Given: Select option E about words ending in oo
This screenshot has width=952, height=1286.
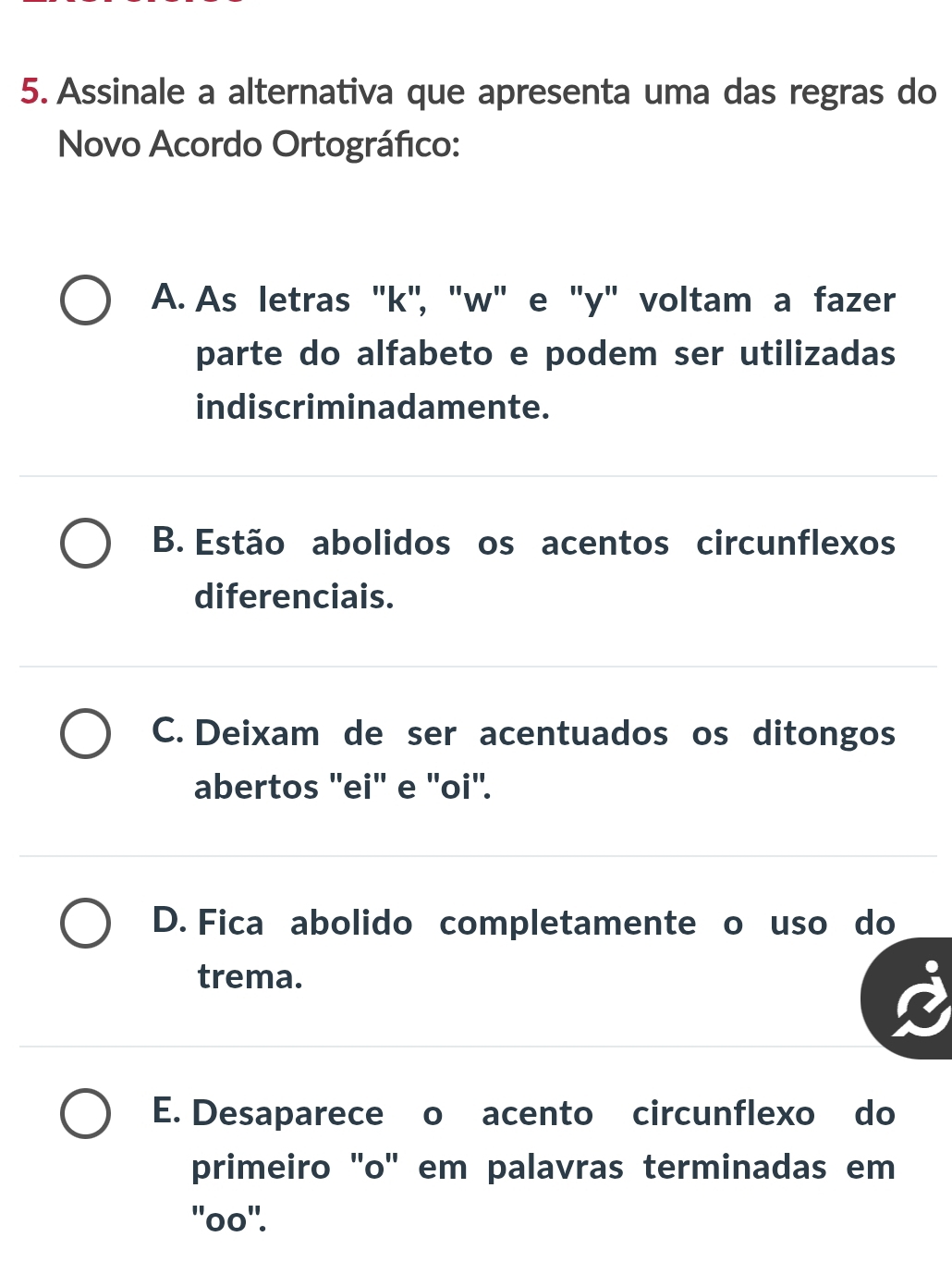Looking at the screenshot, I should [x=86, y=1114].
